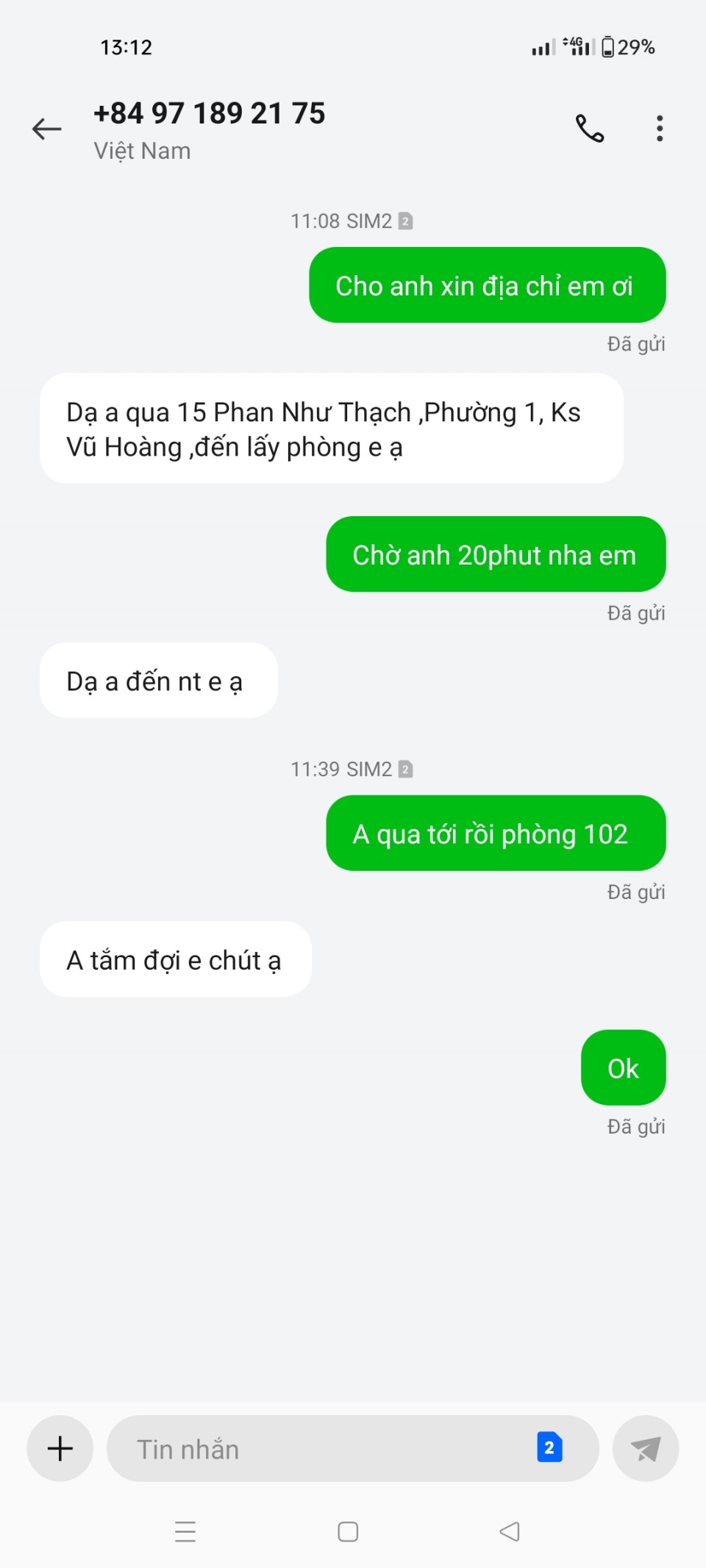706x1568 pixels.
Task: Send the message with the paper plane
Action: (x=645, y=1448)
